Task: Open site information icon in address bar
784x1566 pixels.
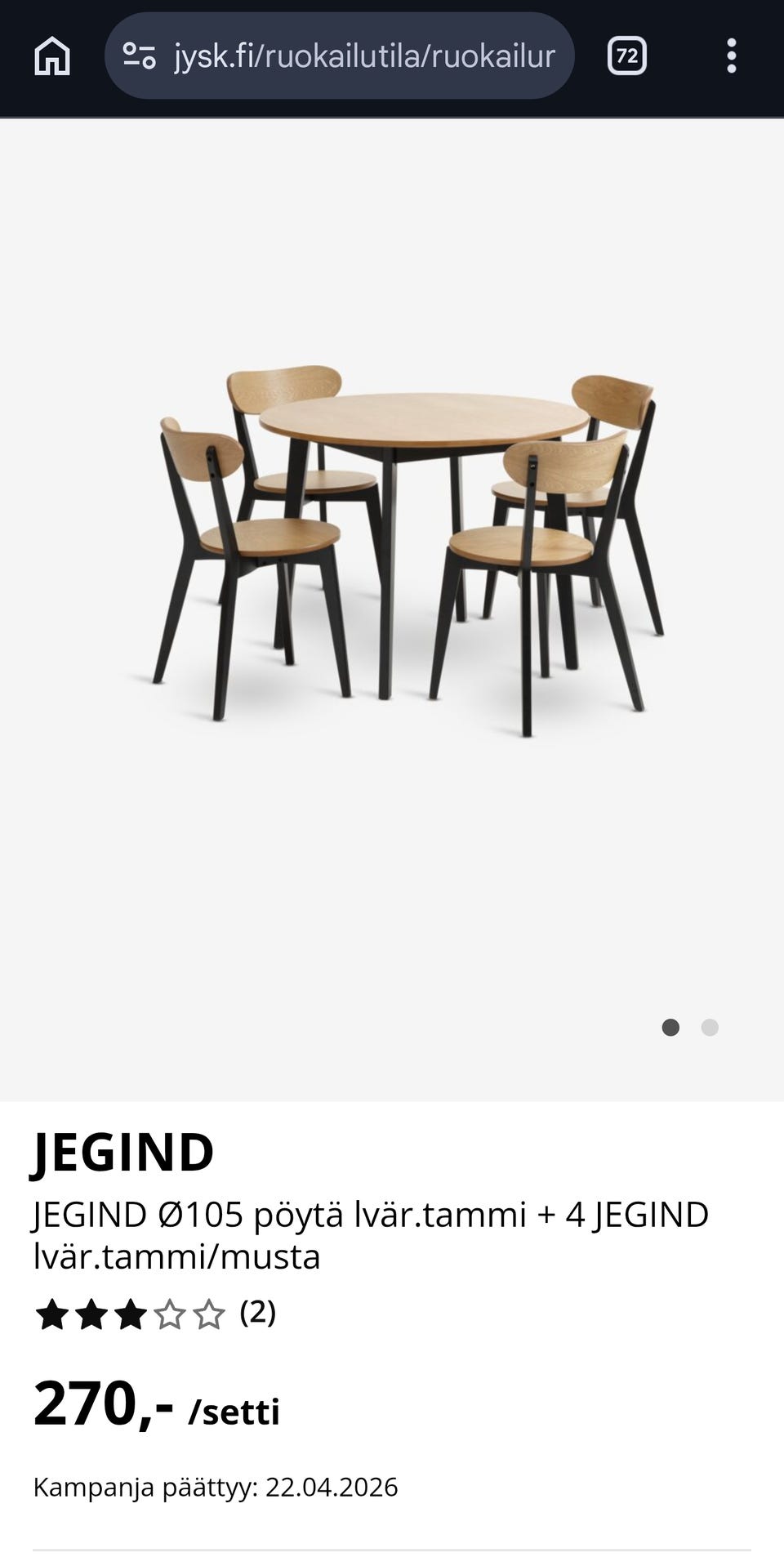Action: pyautogui.click(x=139, y=56)
